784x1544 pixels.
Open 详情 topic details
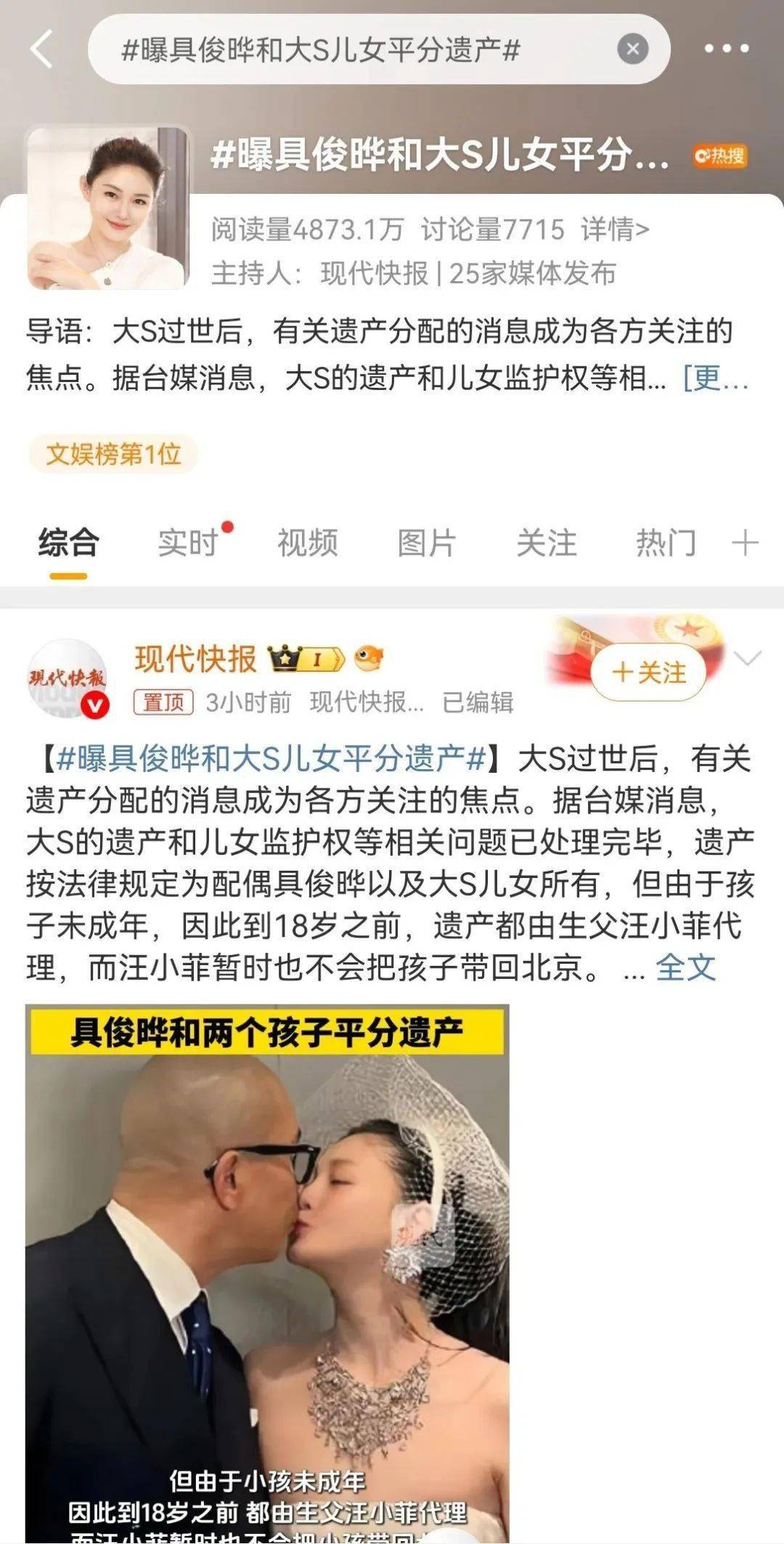coord(614,229)
